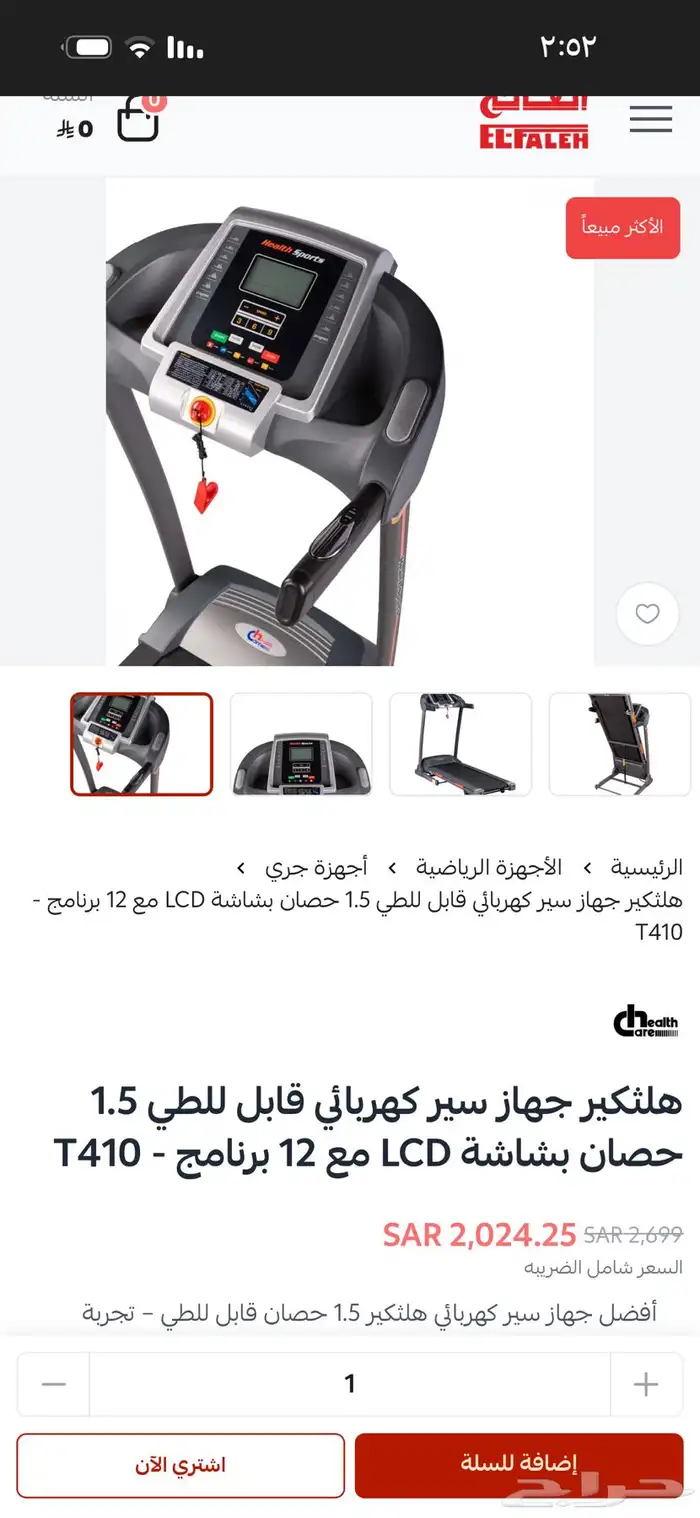Select the thumbnail showing the folded treadmill
Viewport: 700px width, 1518px height.
point(619,744)
